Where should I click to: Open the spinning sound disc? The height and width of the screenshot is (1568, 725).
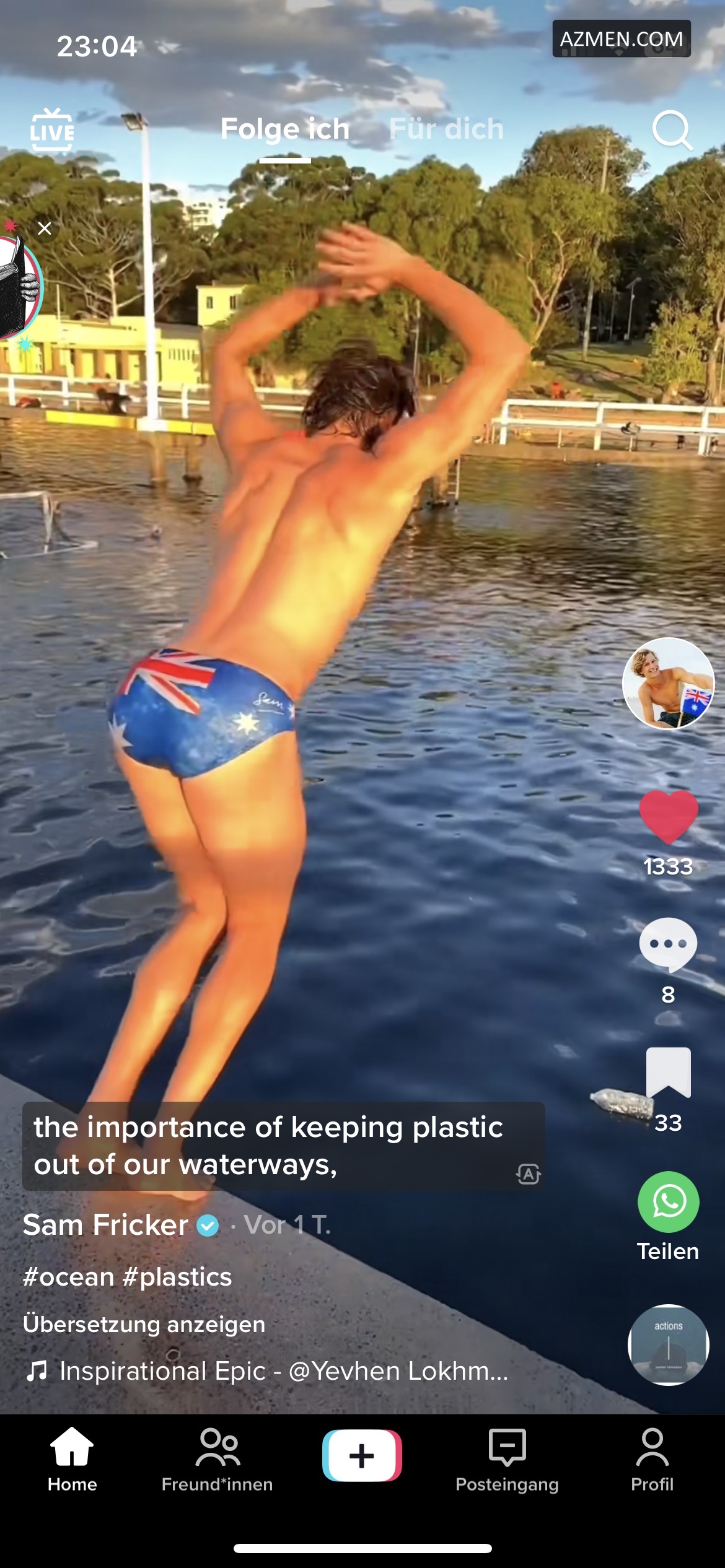pos(668,1345)
